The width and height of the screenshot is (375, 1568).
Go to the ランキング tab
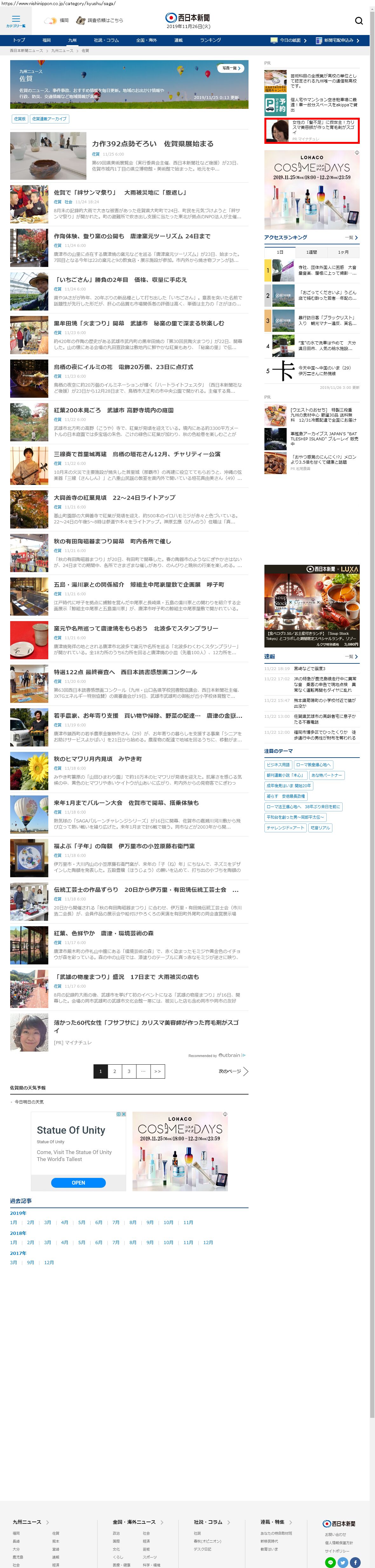pos(210,40)
